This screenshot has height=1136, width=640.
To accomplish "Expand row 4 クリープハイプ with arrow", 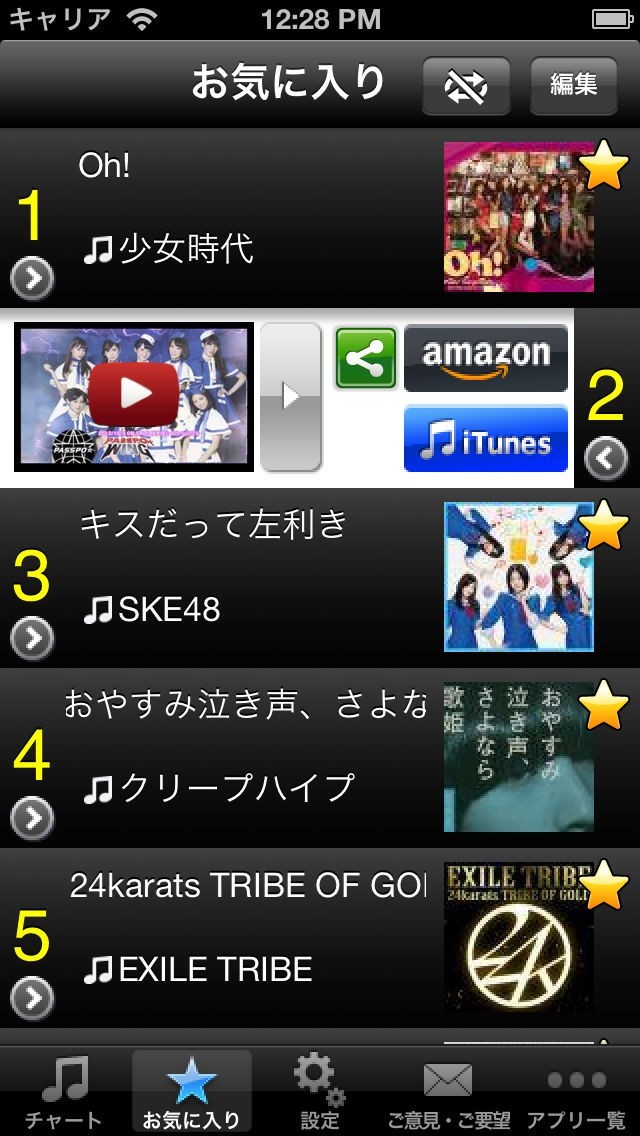I will [32, 818].
